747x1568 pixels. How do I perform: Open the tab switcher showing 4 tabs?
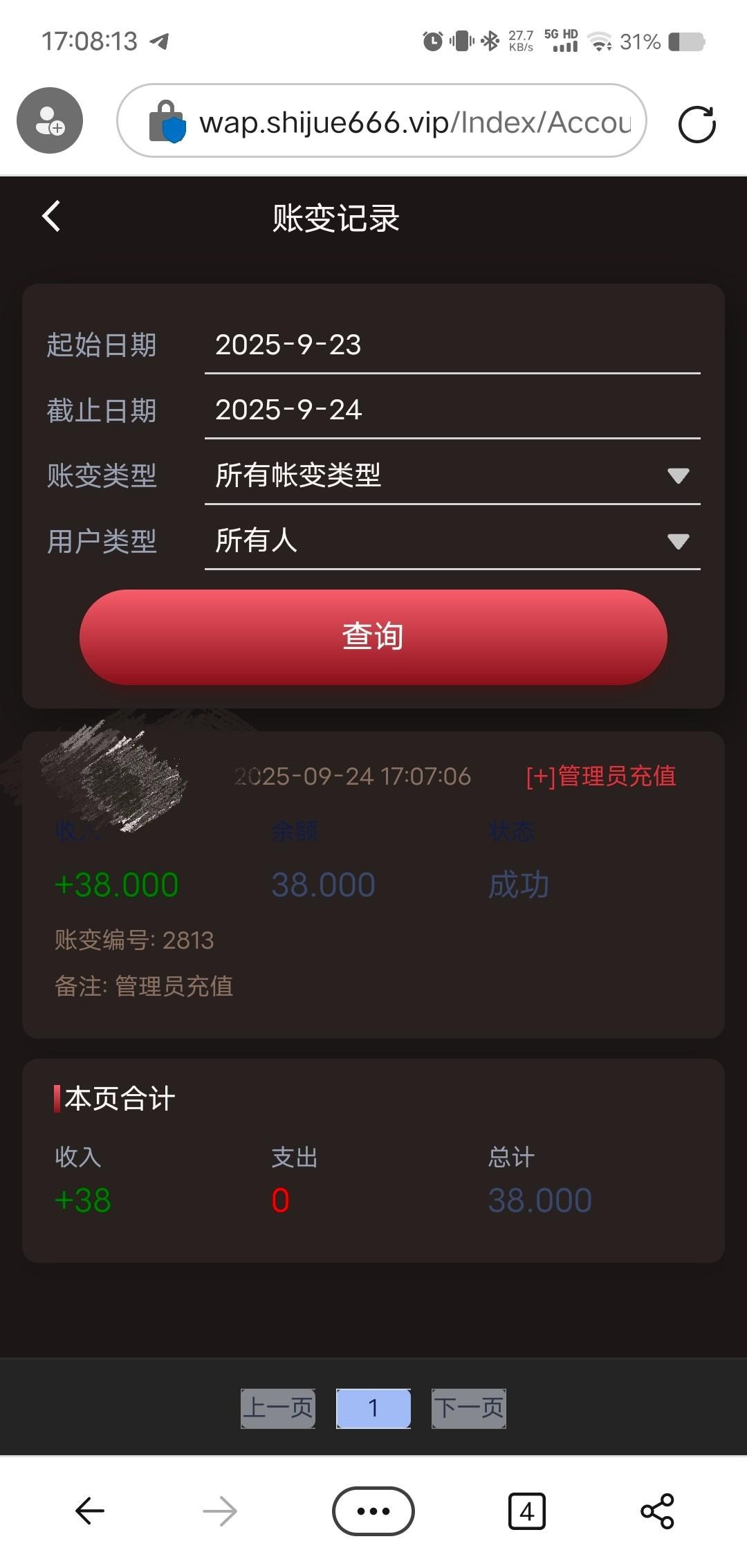[527, 1510]
